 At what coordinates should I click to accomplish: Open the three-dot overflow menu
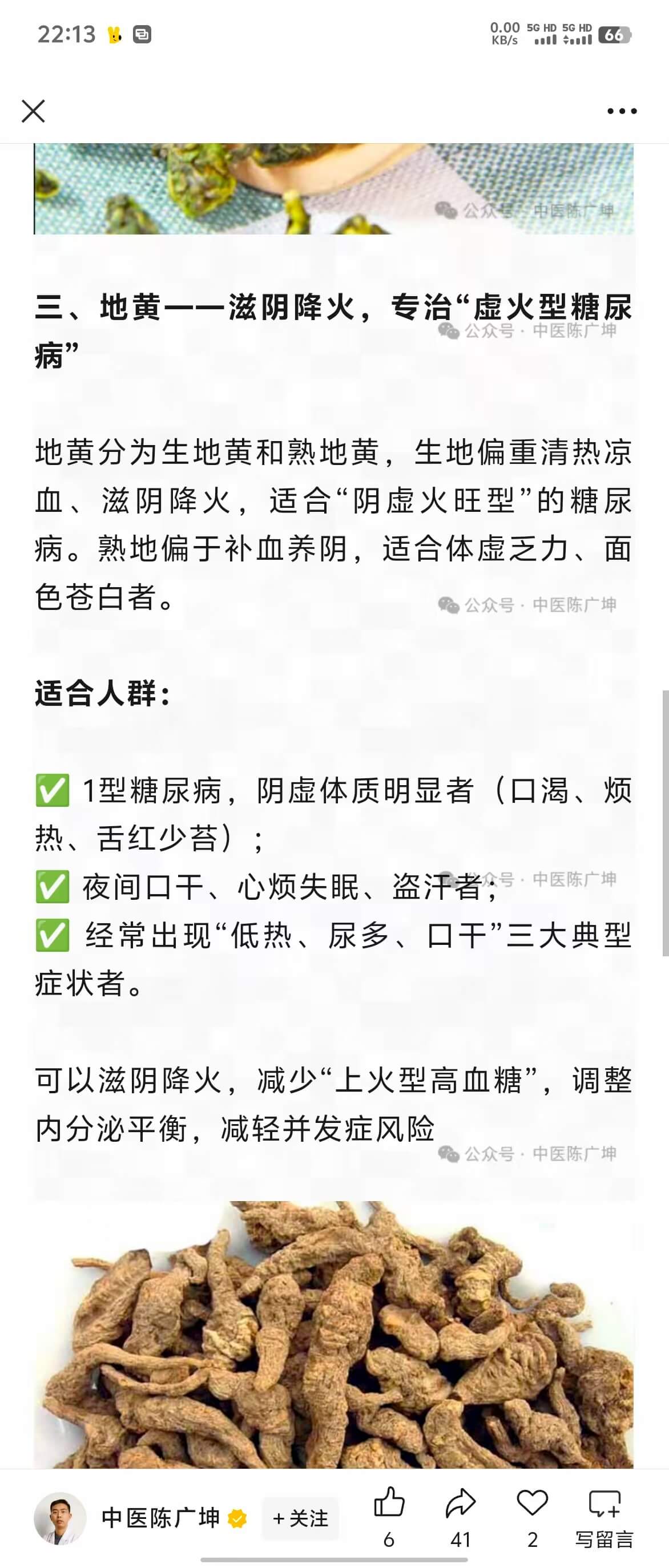tap(622, 111)
